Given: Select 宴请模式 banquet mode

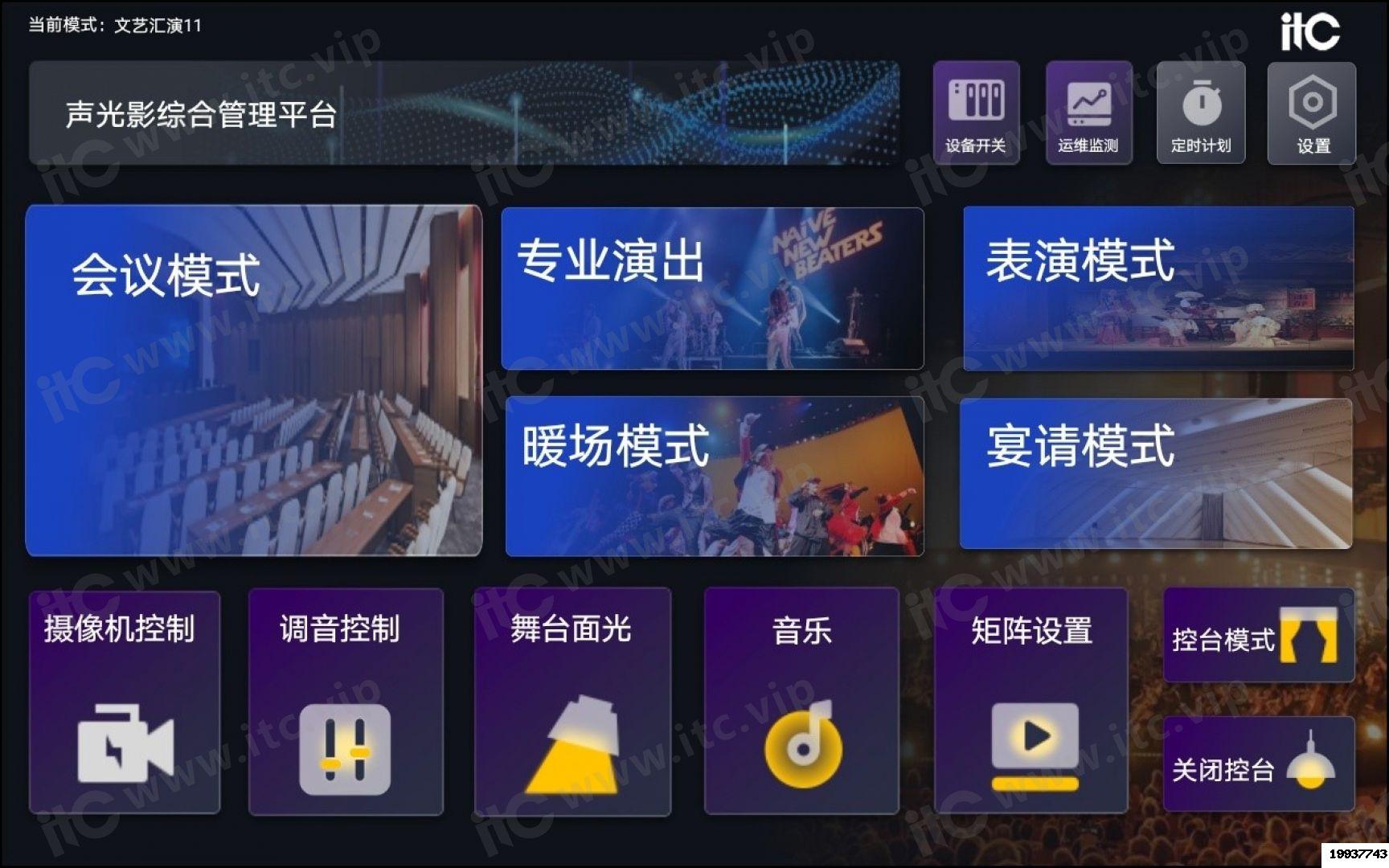Looking at the screenshot, I should tap(1156, 474).
